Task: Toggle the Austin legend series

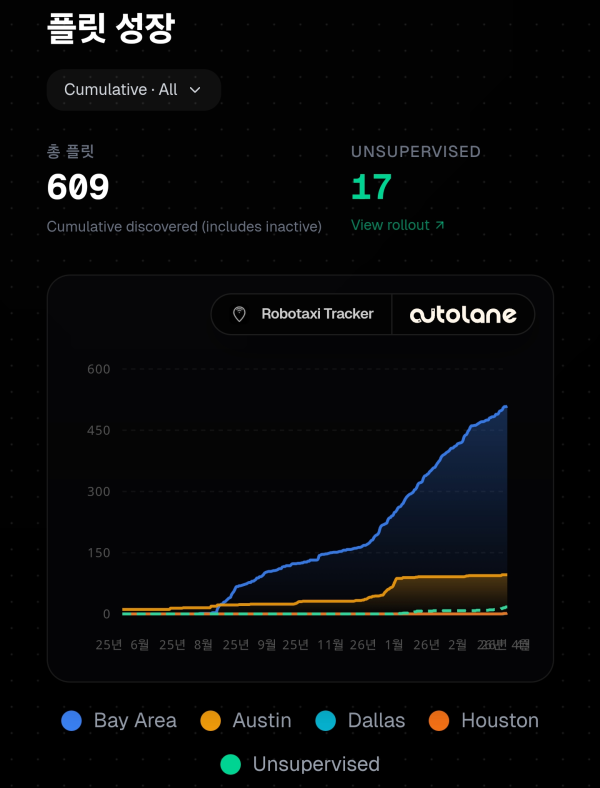Action: pyautogui.click(x=246, y=720)
